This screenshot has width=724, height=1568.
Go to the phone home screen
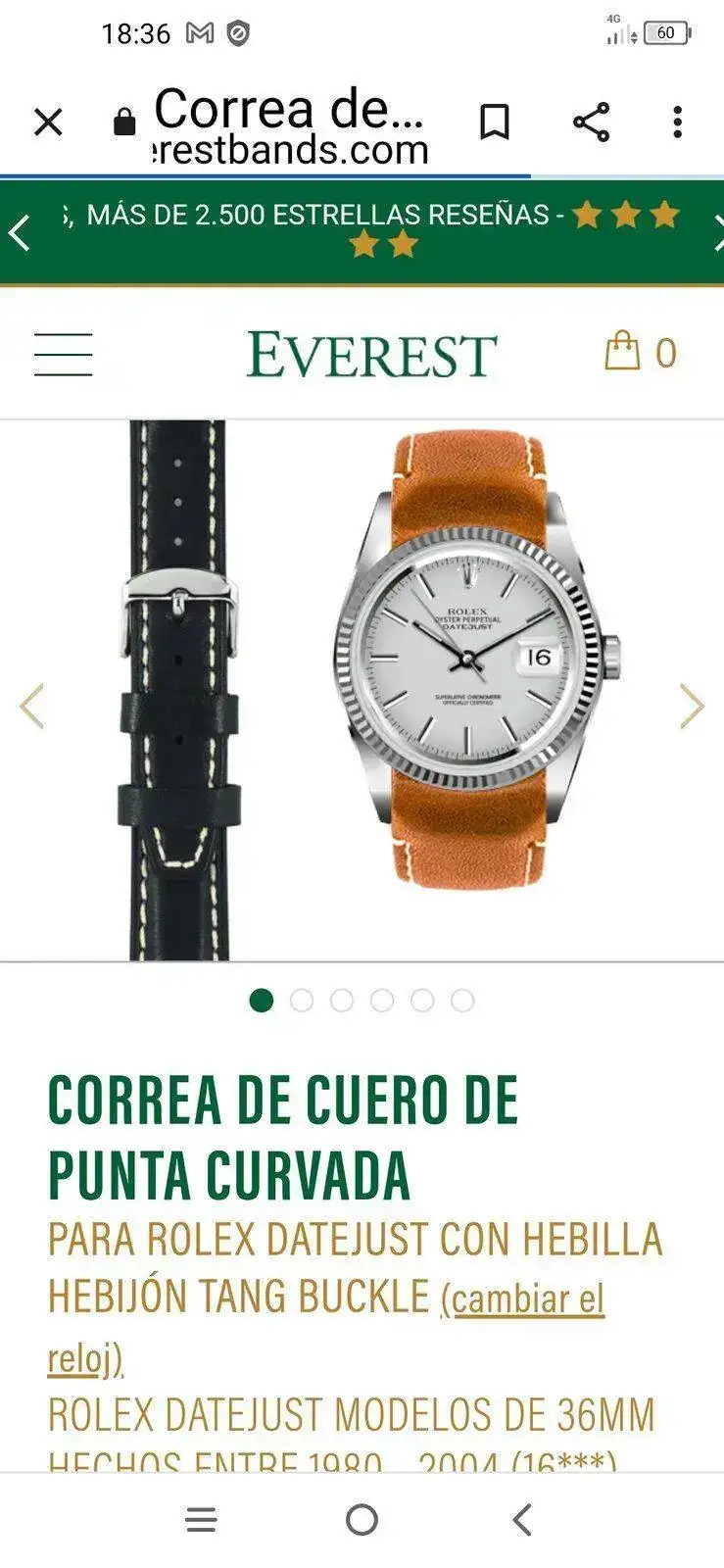tap(362, 1520)
